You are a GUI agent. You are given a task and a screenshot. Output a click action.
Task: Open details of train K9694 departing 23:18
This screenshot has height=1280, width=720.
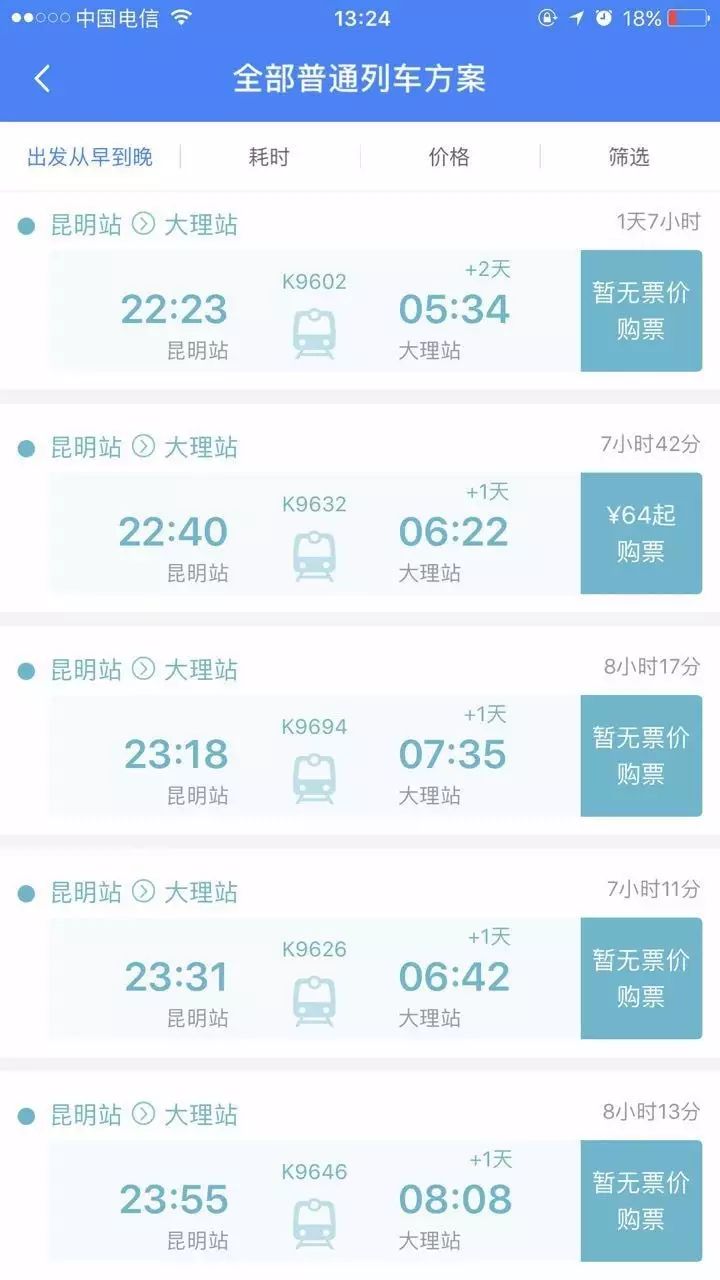point(315,756)
